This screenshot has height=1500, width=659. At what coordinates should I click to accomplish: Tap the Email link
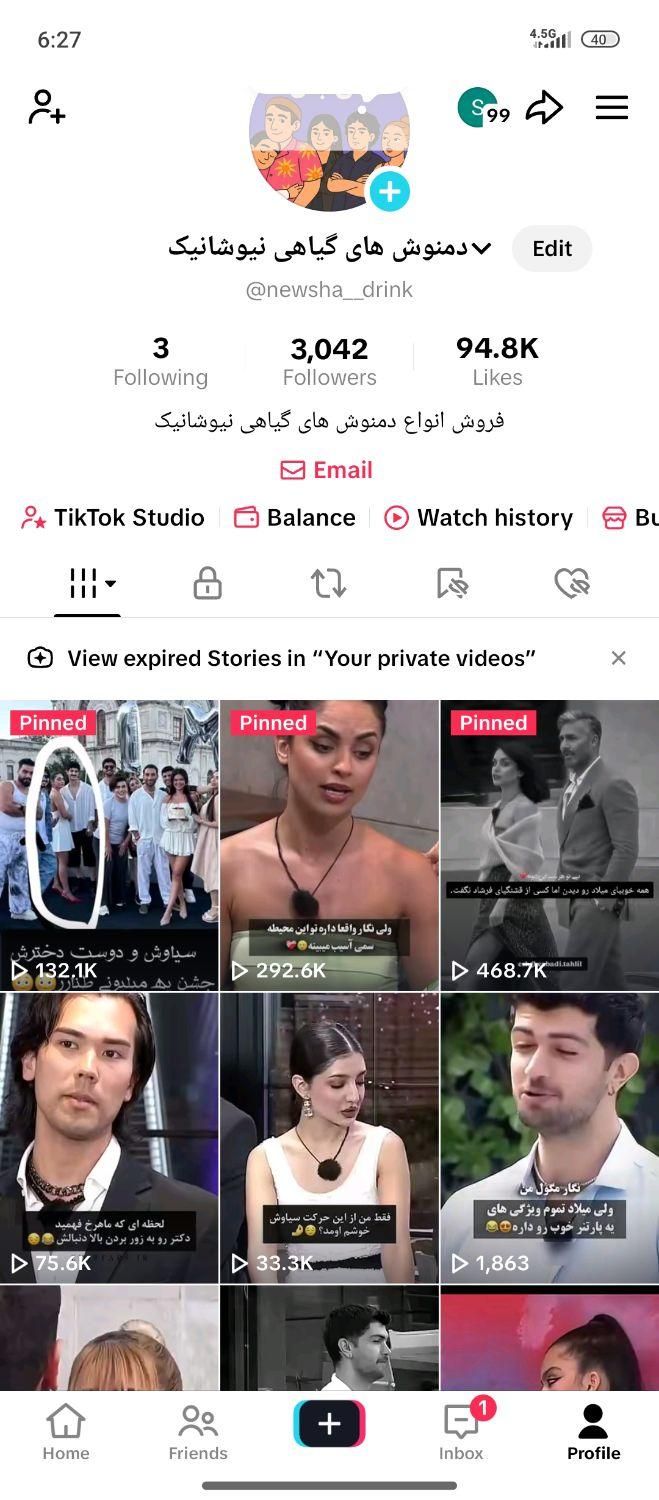[x=327, y=470]
